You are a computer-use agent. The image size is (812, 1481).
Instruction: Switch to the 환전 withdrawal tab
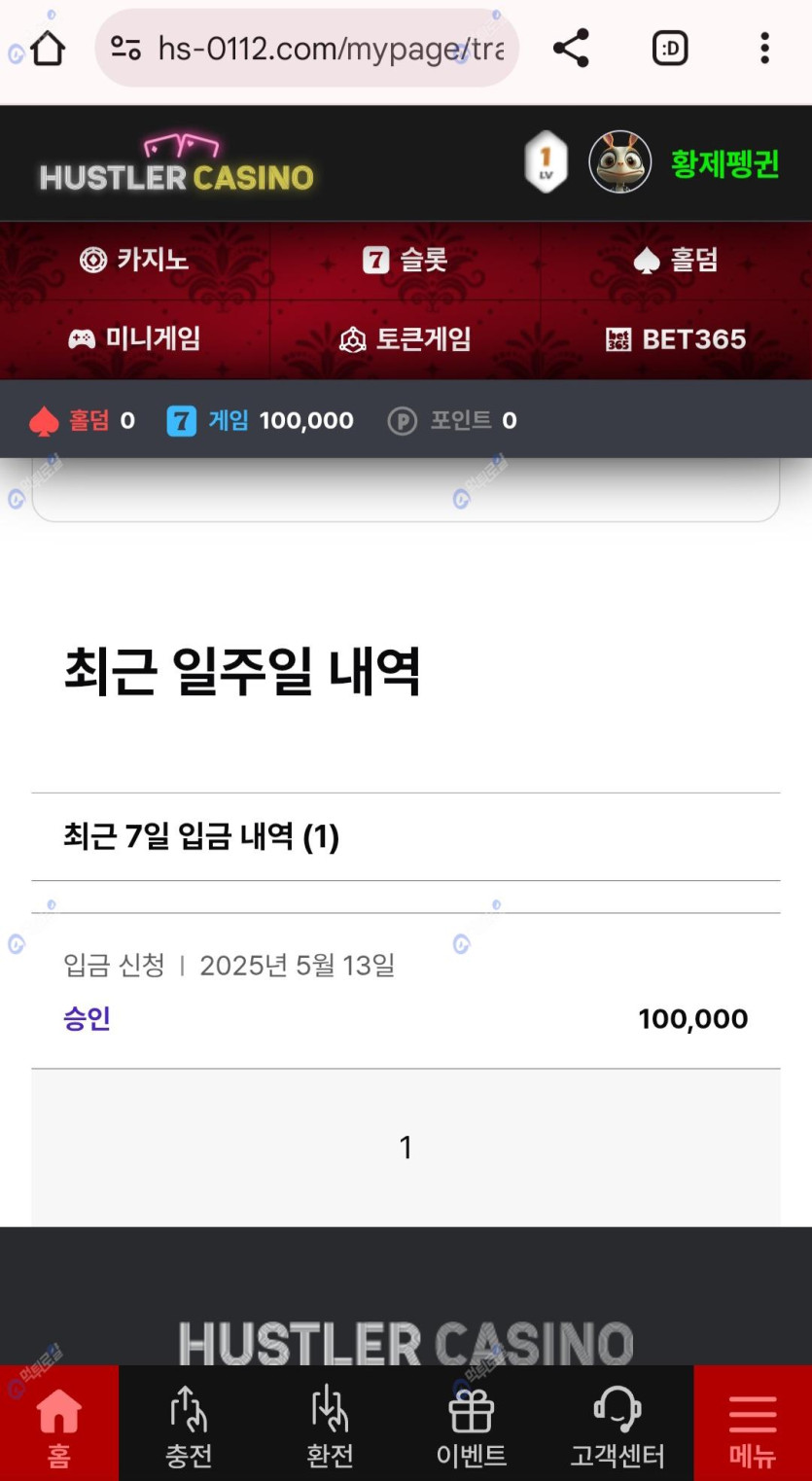330,1424
